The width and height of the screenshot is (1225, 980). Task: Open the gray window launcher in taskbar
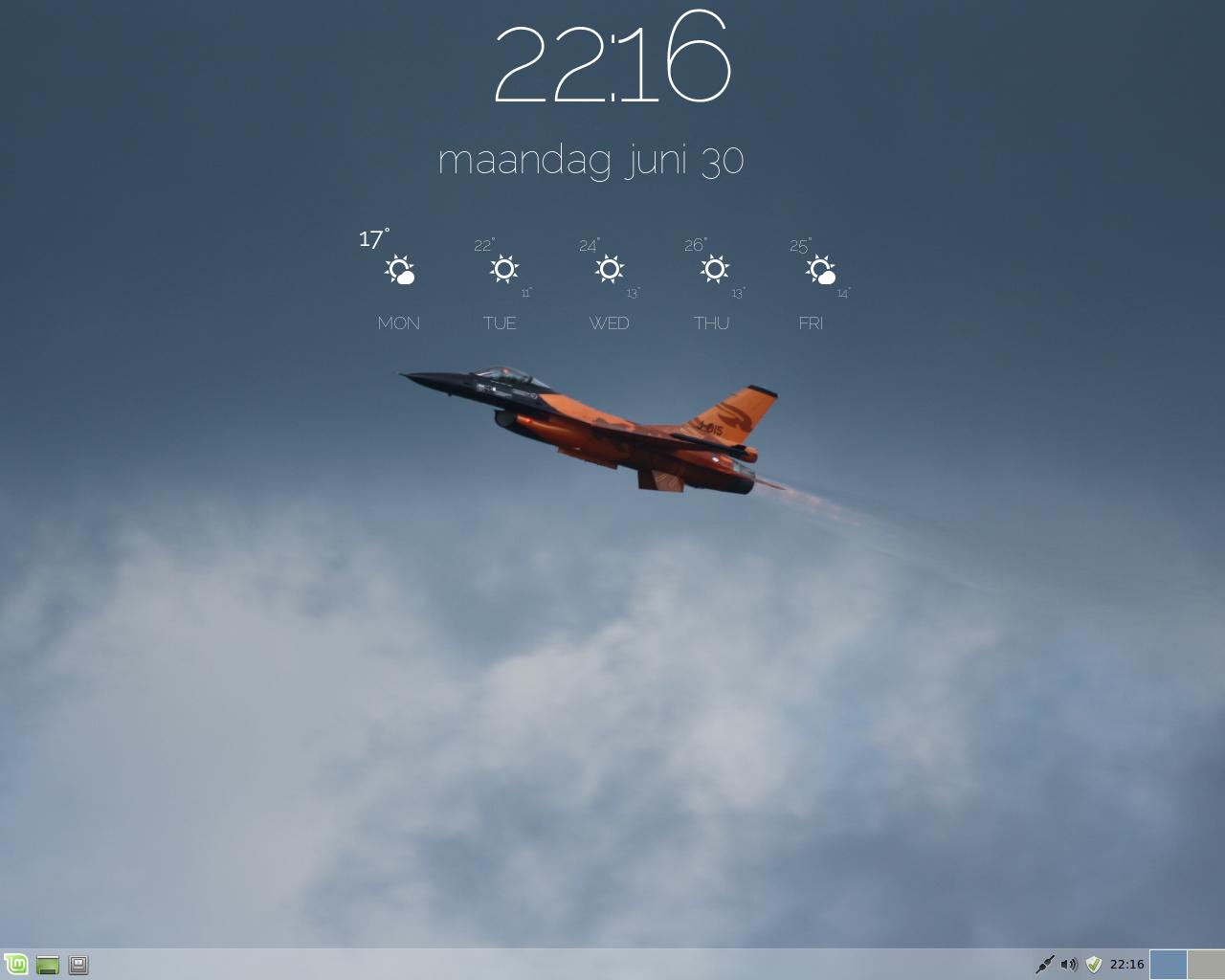tap(78, 965)
